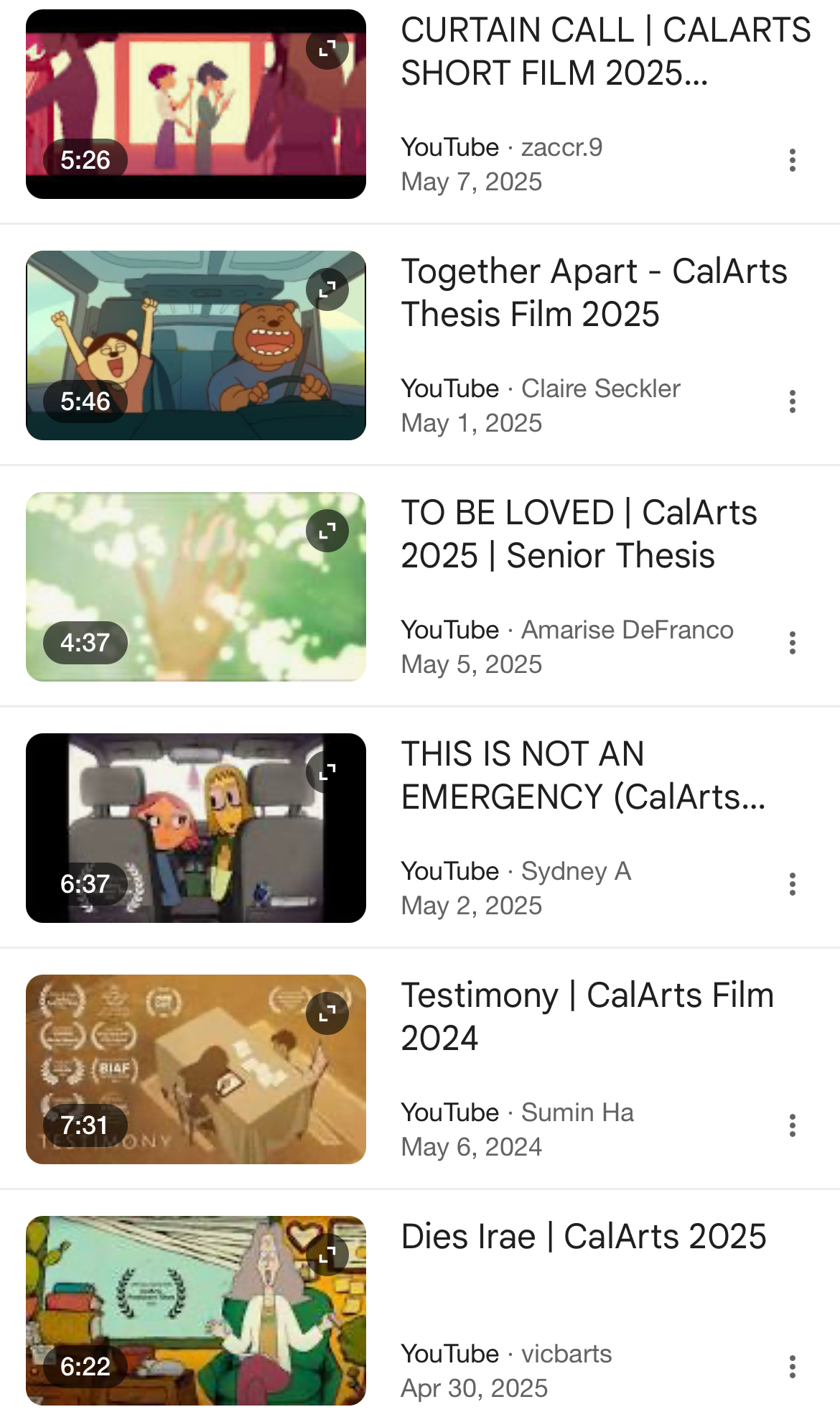Open more options for Together Apart video
The height and width of the screenshot is (1412, 840).
coord(792,401)
